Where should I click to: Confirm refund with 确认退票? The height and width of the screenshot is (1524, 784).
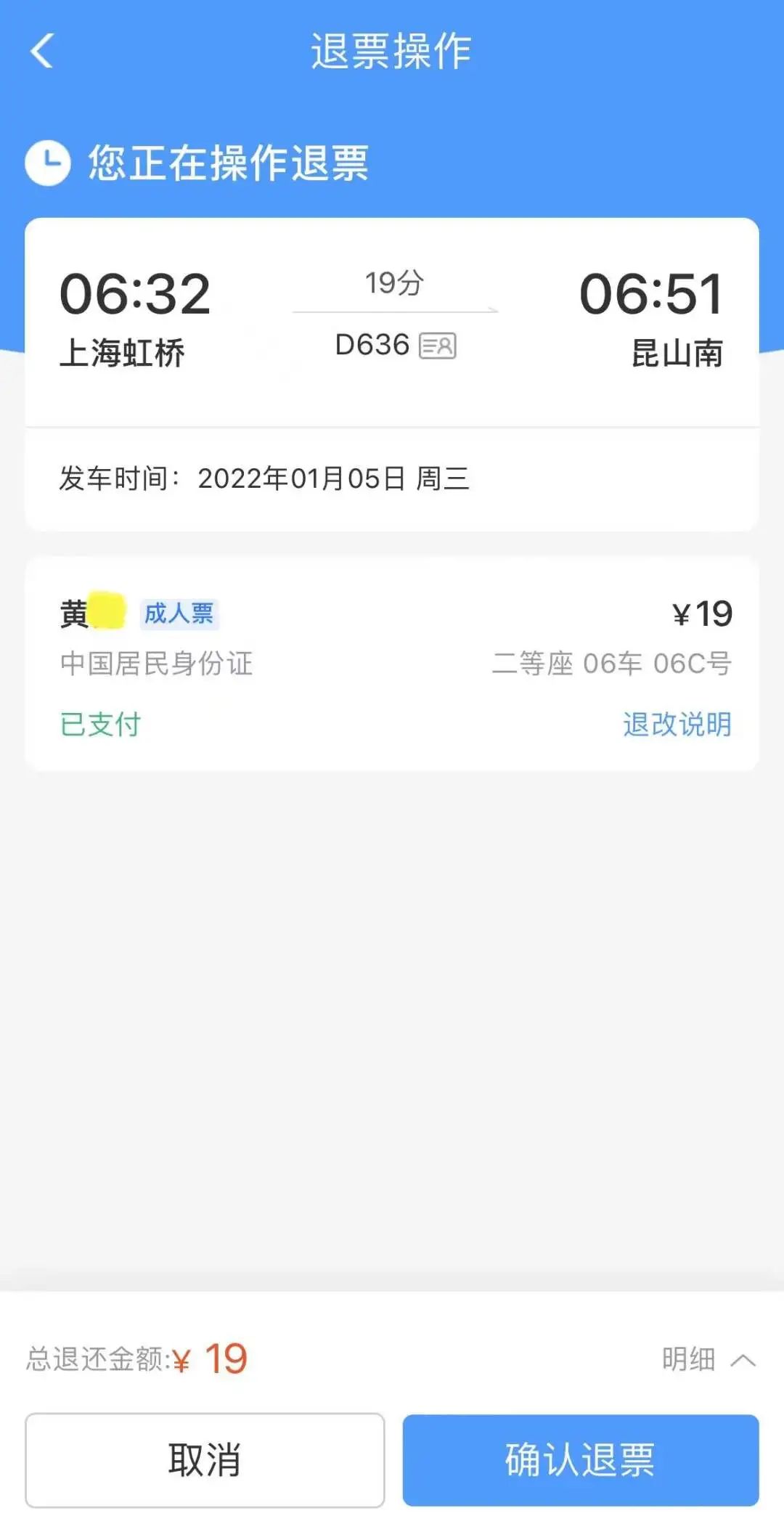pos(580,1459)
